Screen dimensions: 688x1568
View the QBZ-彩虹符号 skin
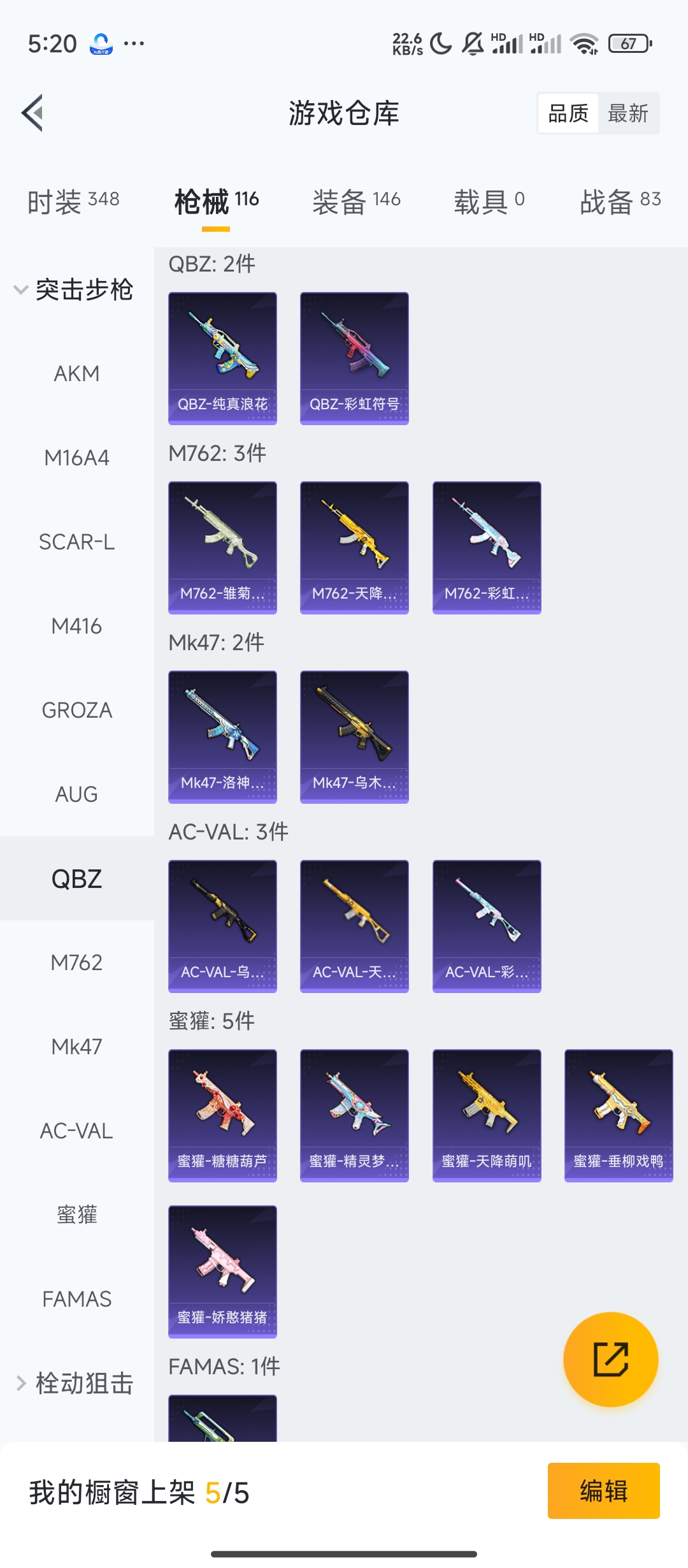[354, 358]
